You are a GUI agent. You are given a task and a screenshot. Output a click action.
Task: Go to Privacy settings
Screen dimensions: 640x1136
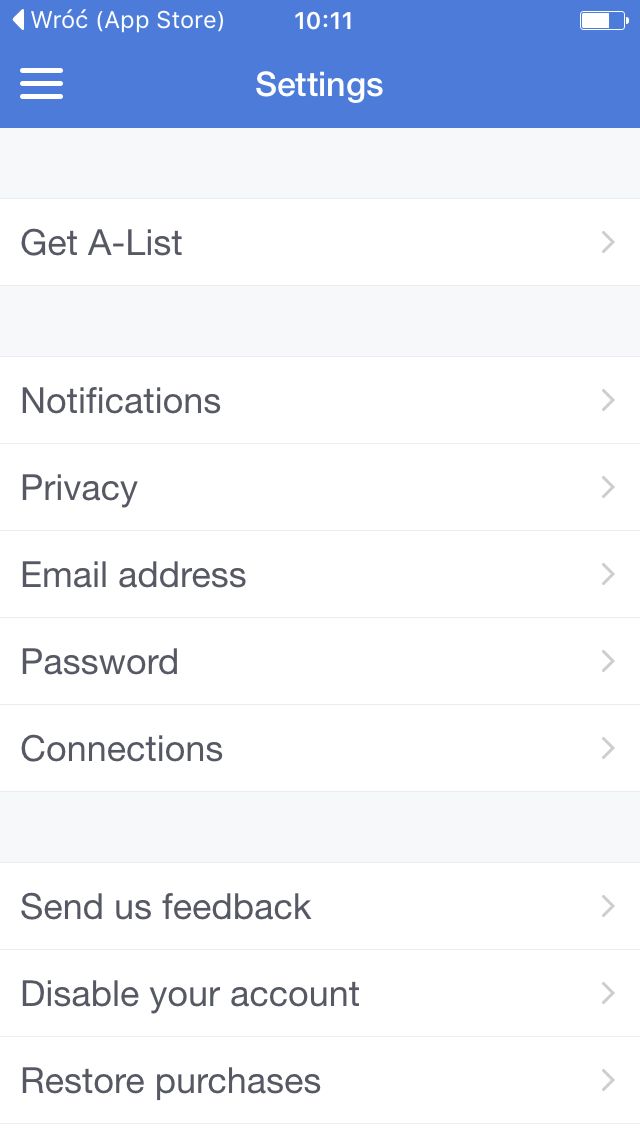(x=320, y=487)
